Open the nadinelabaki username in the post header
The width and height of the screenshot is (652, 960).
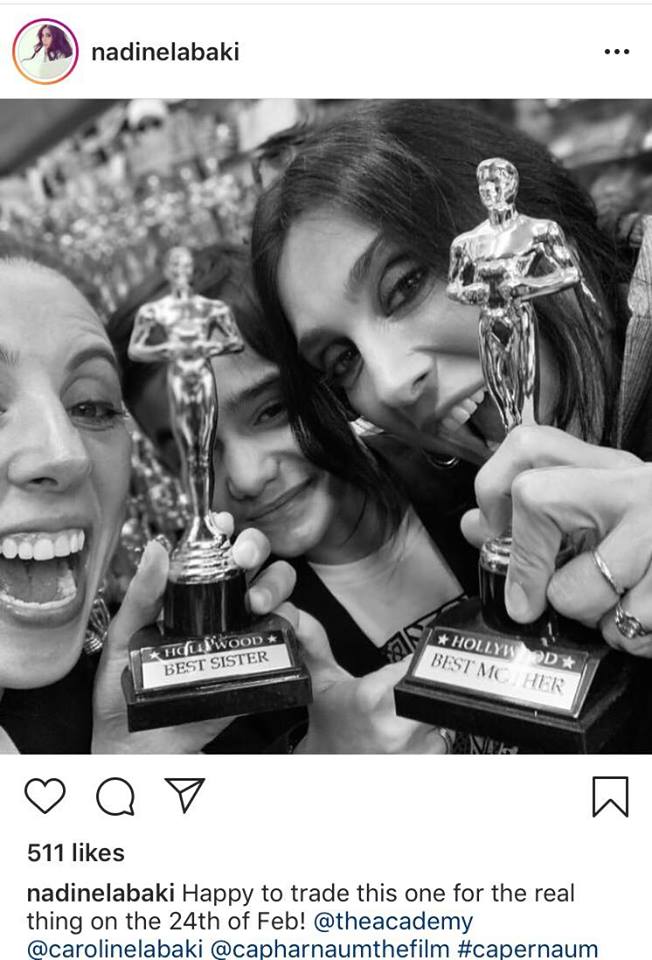tap(165, 52)
